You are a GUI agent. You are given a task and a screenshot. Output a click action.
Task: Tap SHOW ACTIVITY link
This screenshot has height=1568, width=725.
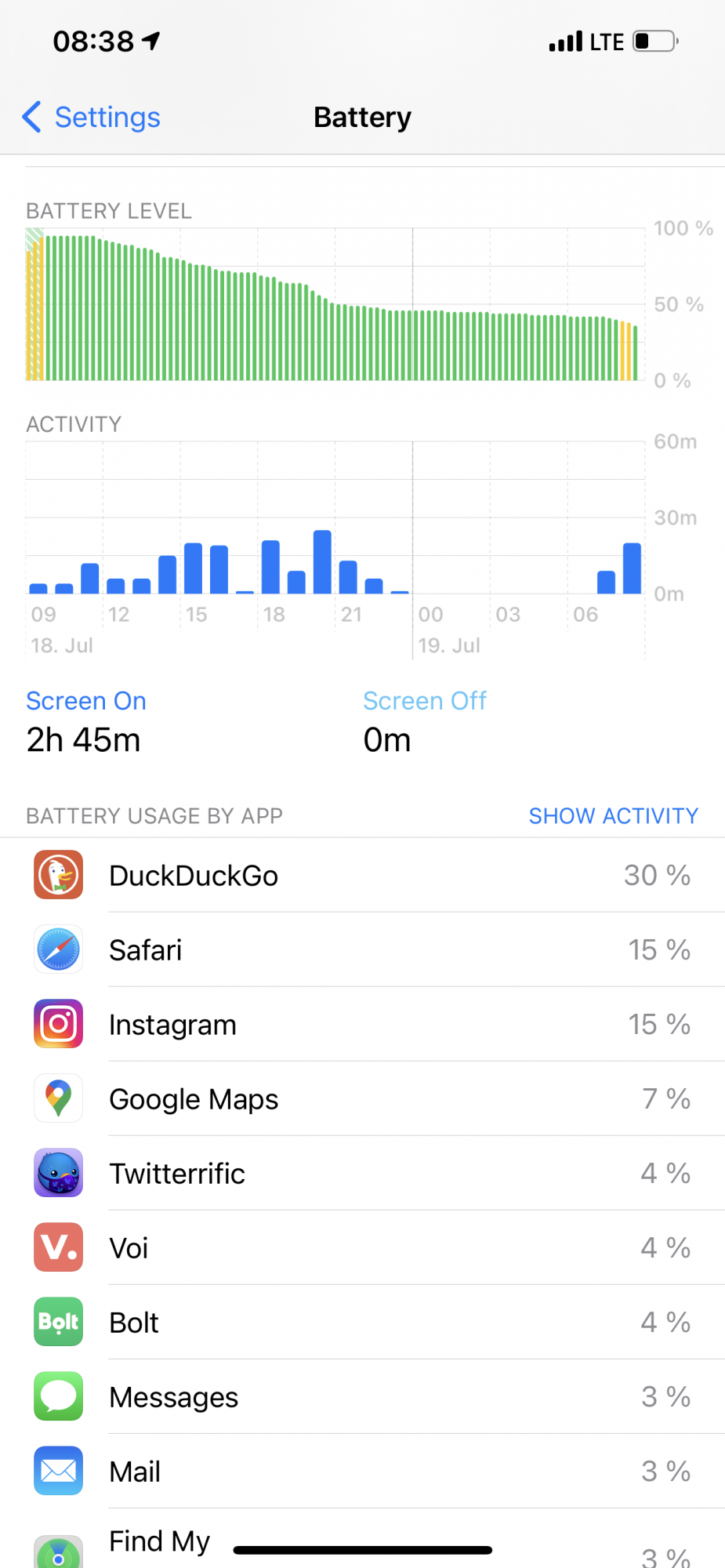point(613,816)
